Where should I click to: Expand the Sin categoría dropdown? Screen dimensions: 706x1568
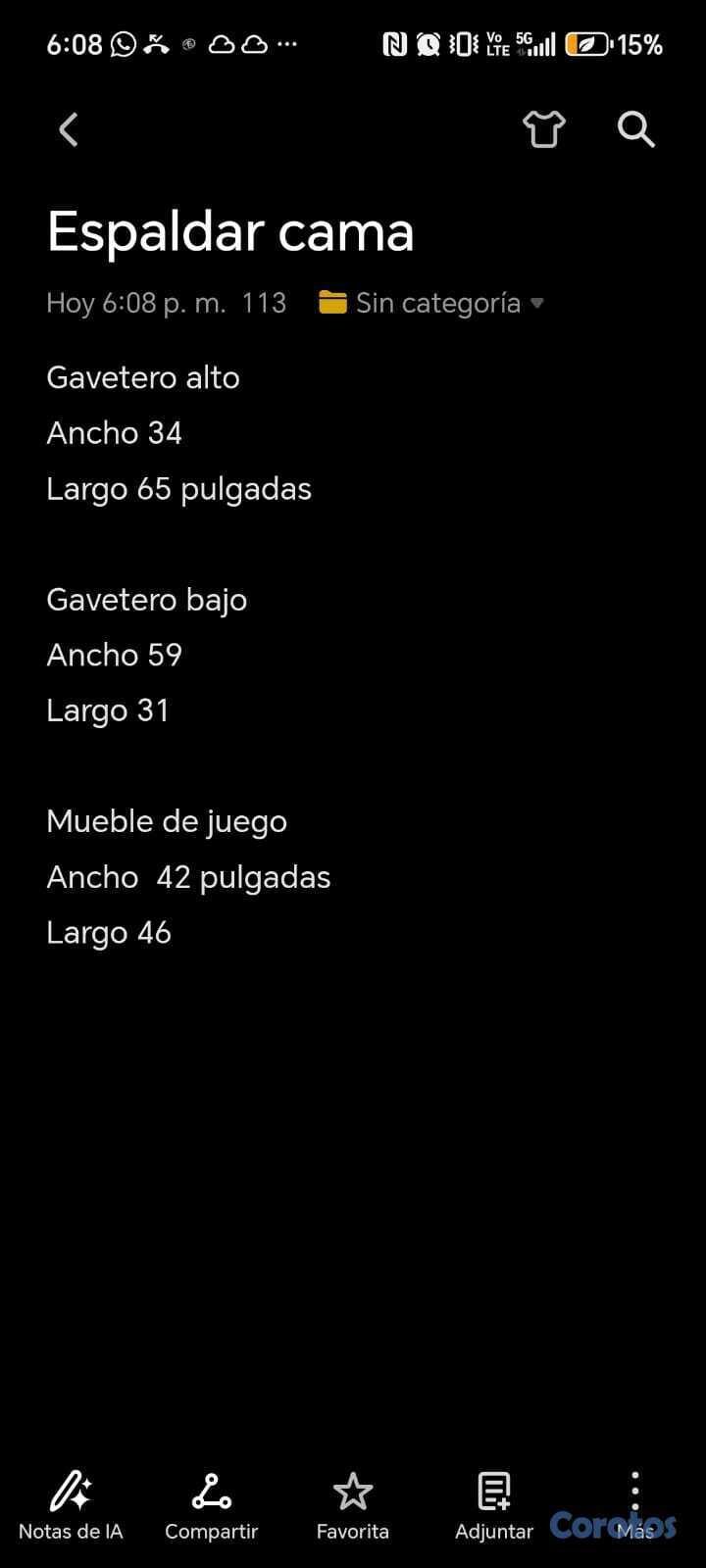point(431,304)
